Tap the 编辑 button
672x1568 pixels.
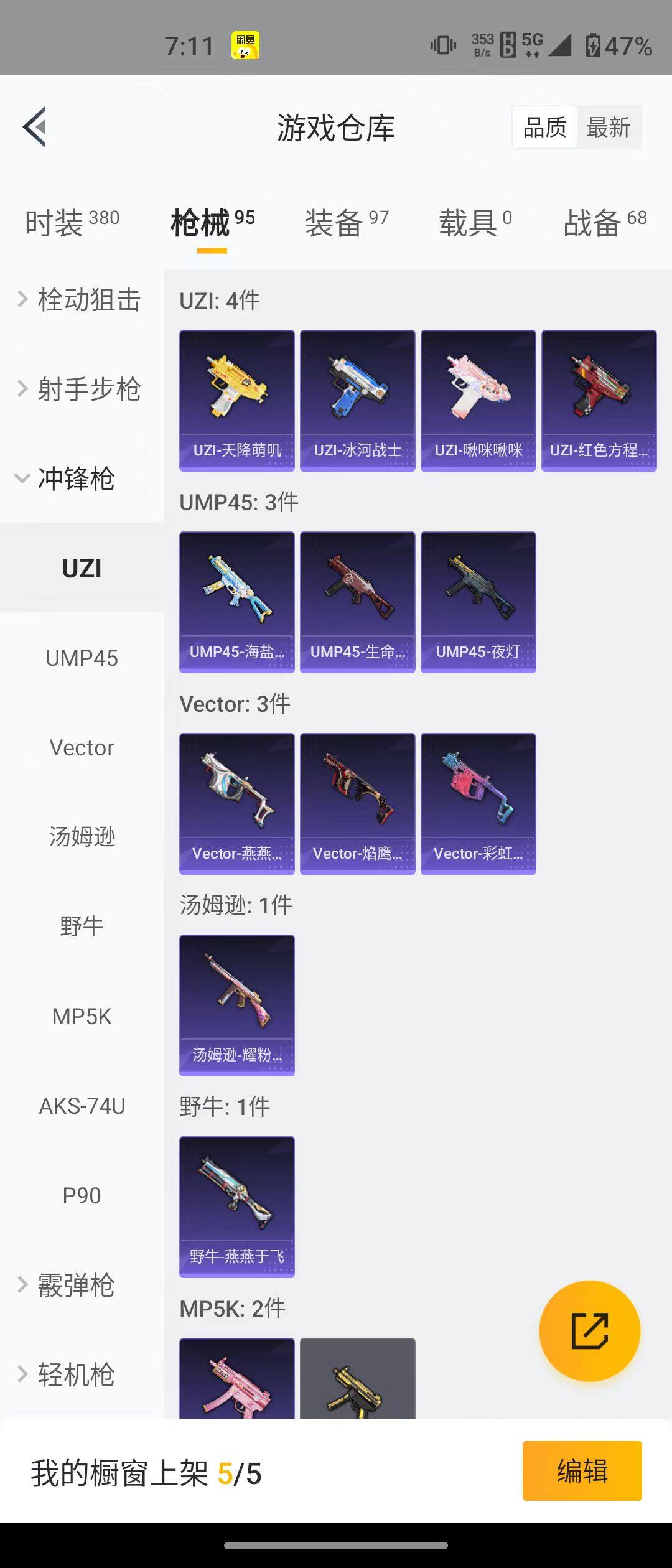582,1471
